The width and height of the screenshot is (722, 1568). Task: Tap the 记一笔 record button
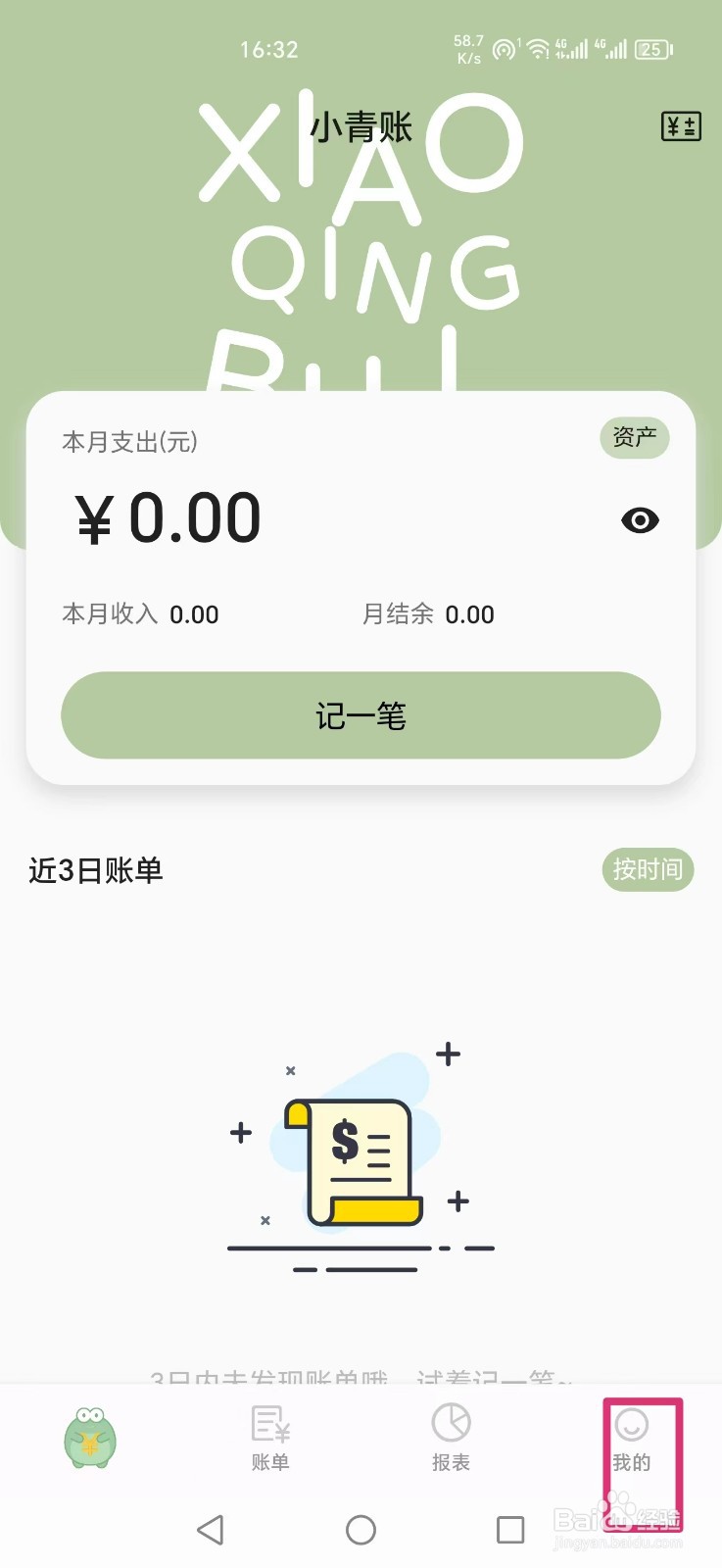(x=361, y=715)
